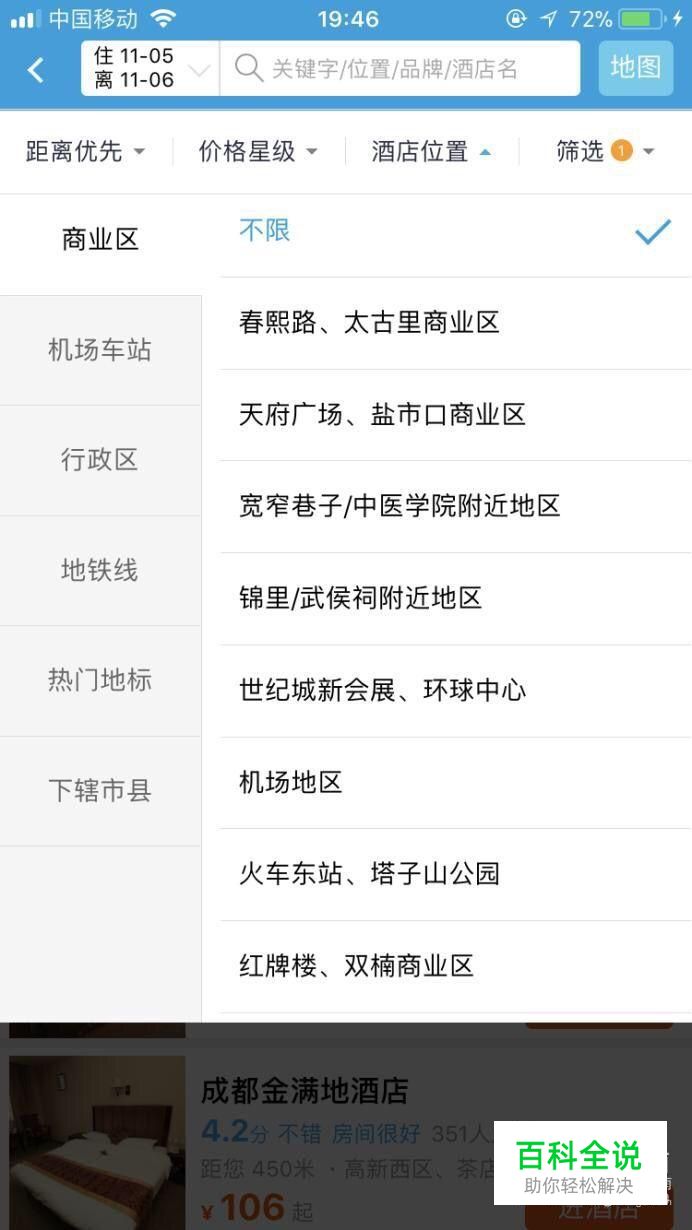Tap the keyword search field
Screen dimensions: 692x1230
[x=400, y=68]
